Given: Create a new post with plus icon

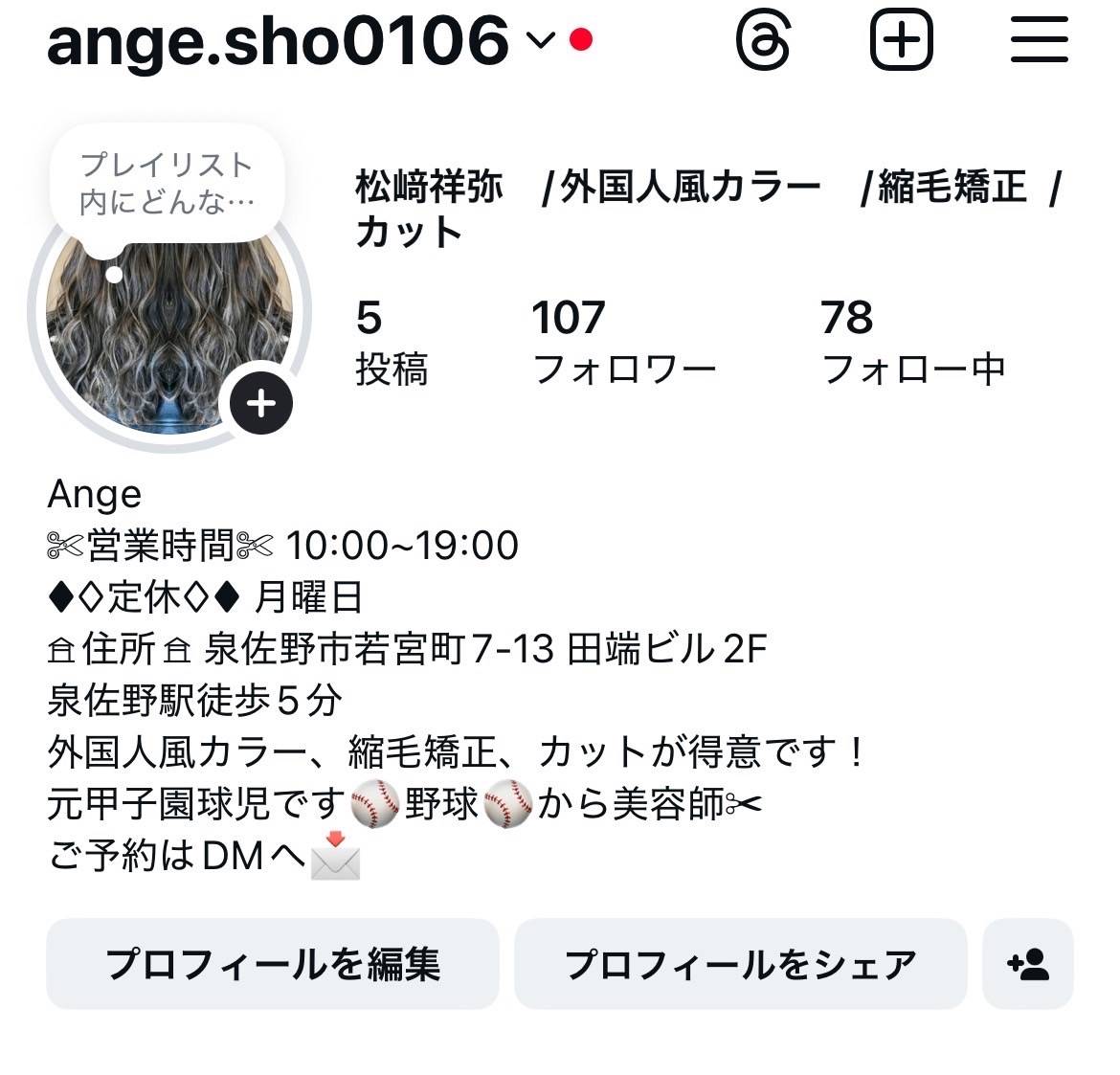Looking at the screenshot, I should click(901, 40).
